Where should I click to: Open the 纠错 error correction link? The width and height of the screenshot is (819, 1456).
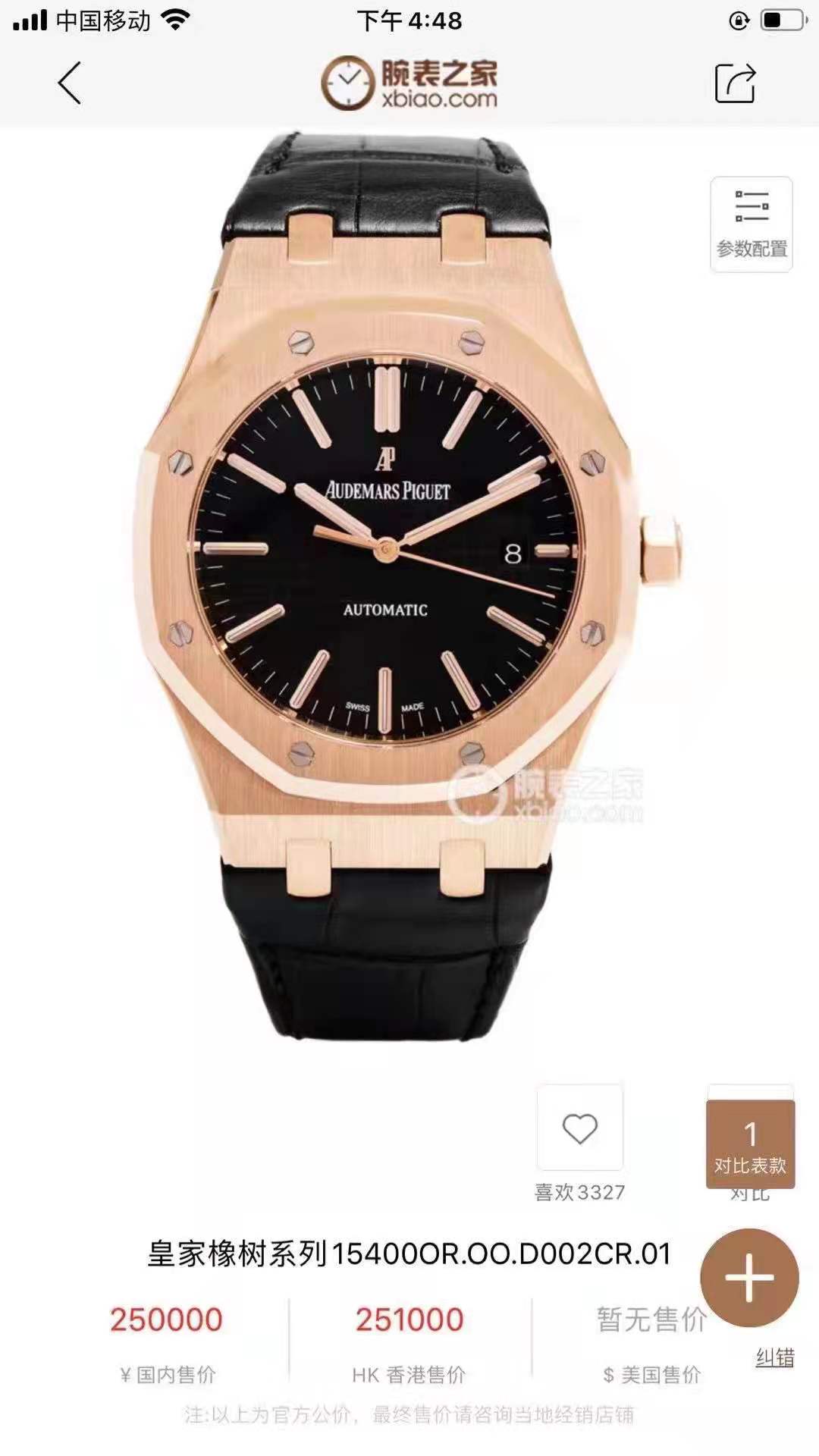point(774,1357)
